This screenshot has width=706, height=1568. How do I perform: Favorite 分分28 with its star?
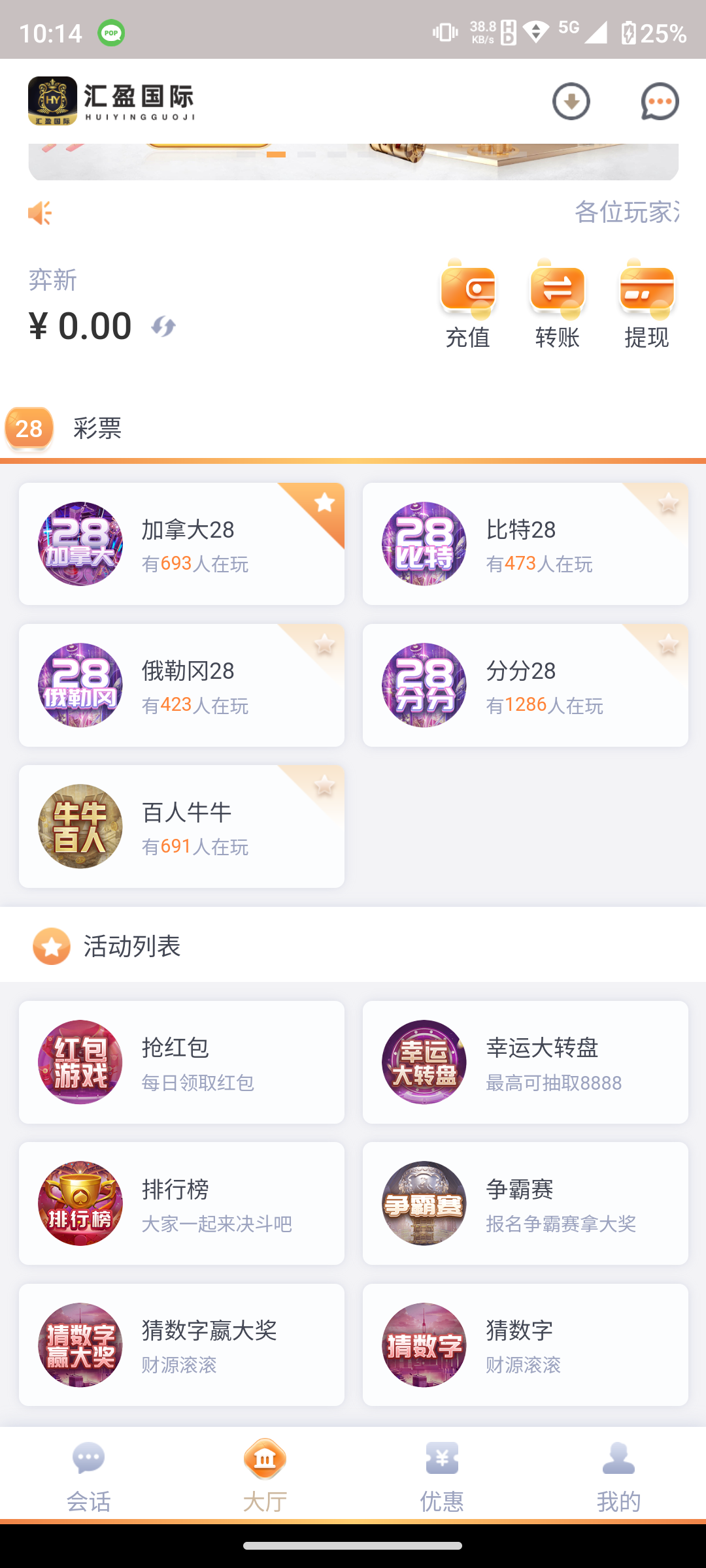(668, 644)
